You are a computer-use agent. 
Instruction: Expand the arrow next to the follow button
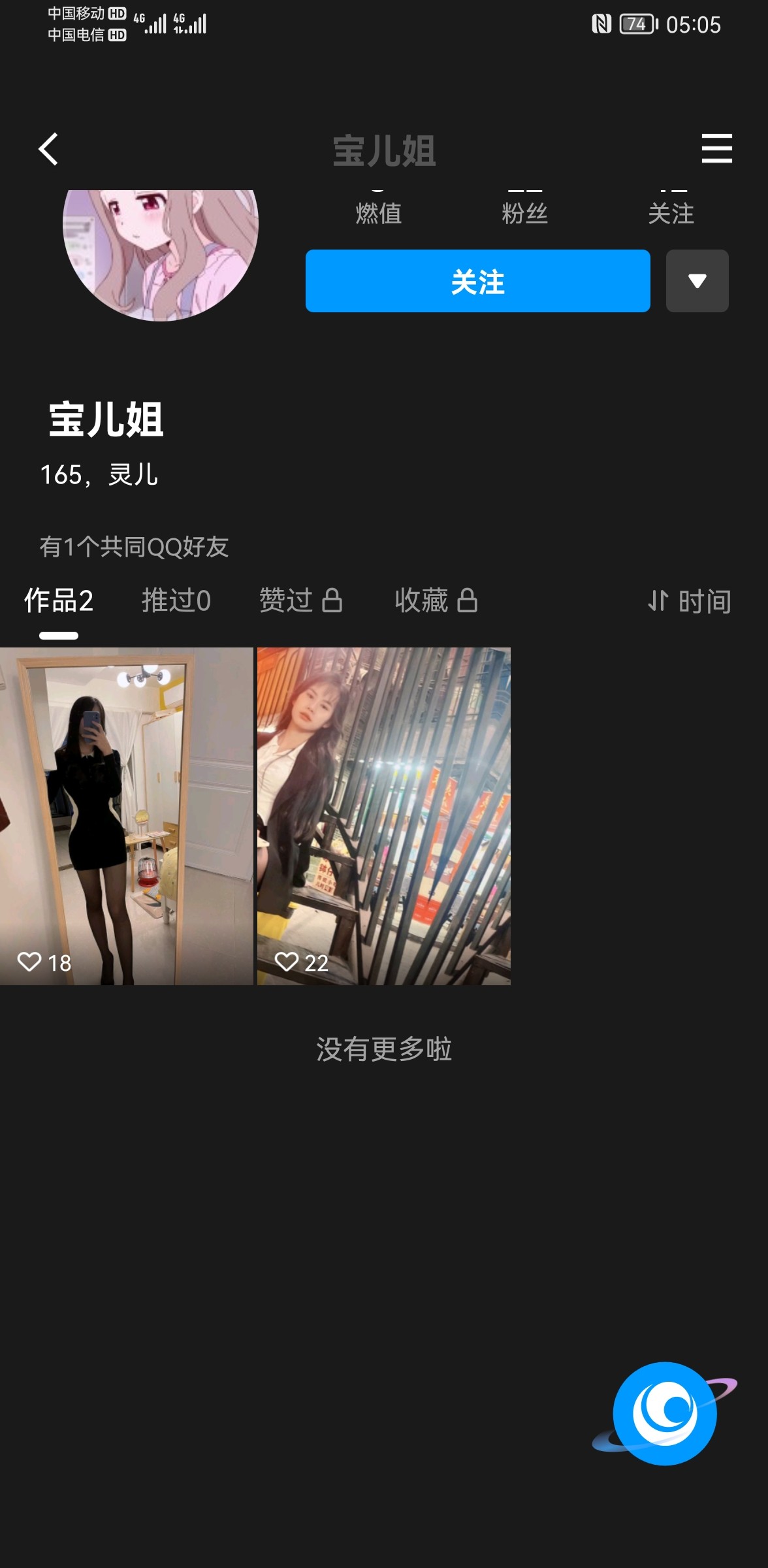click(697, 281)
